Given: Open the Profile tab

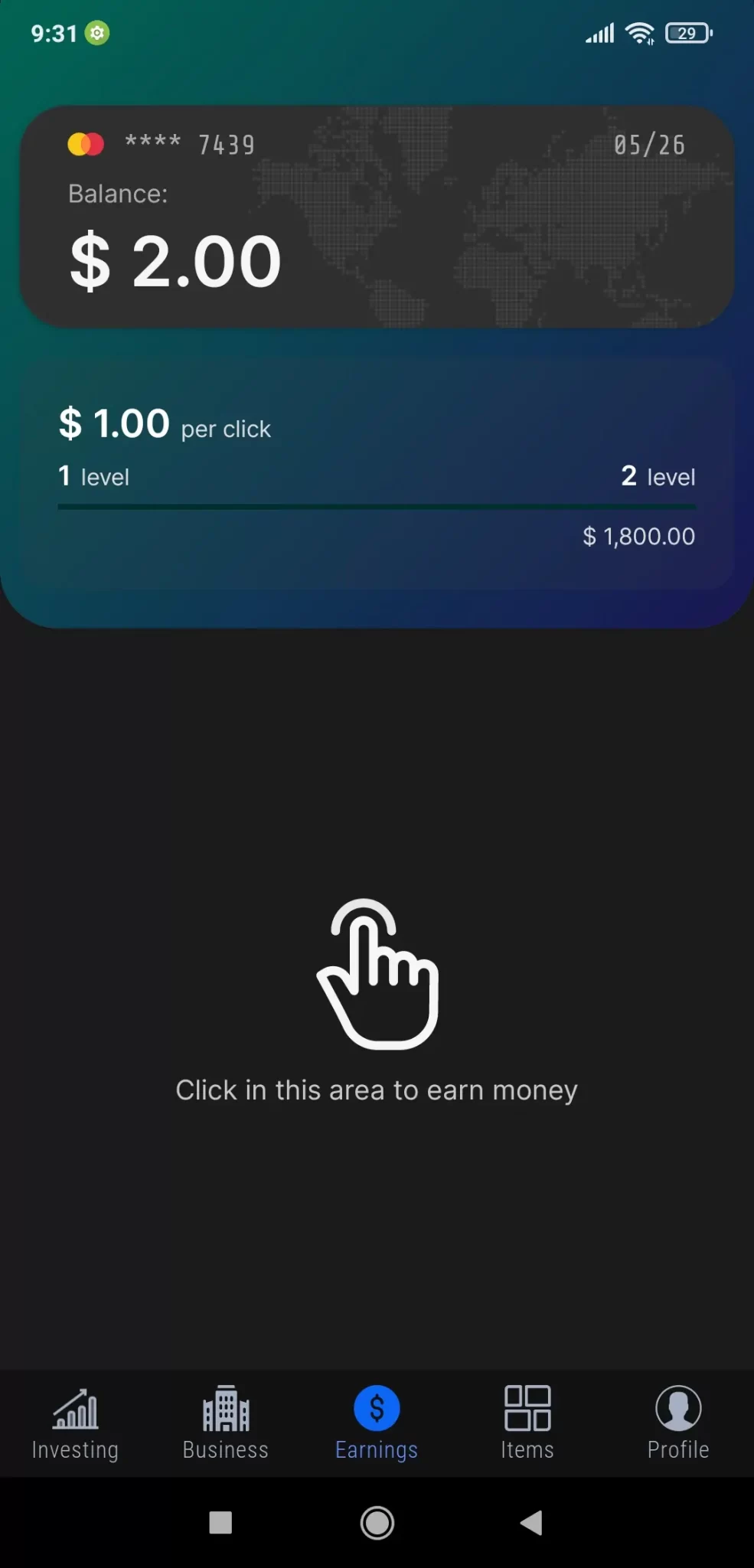Looking at the screenshot, I should click(678, 1423).
